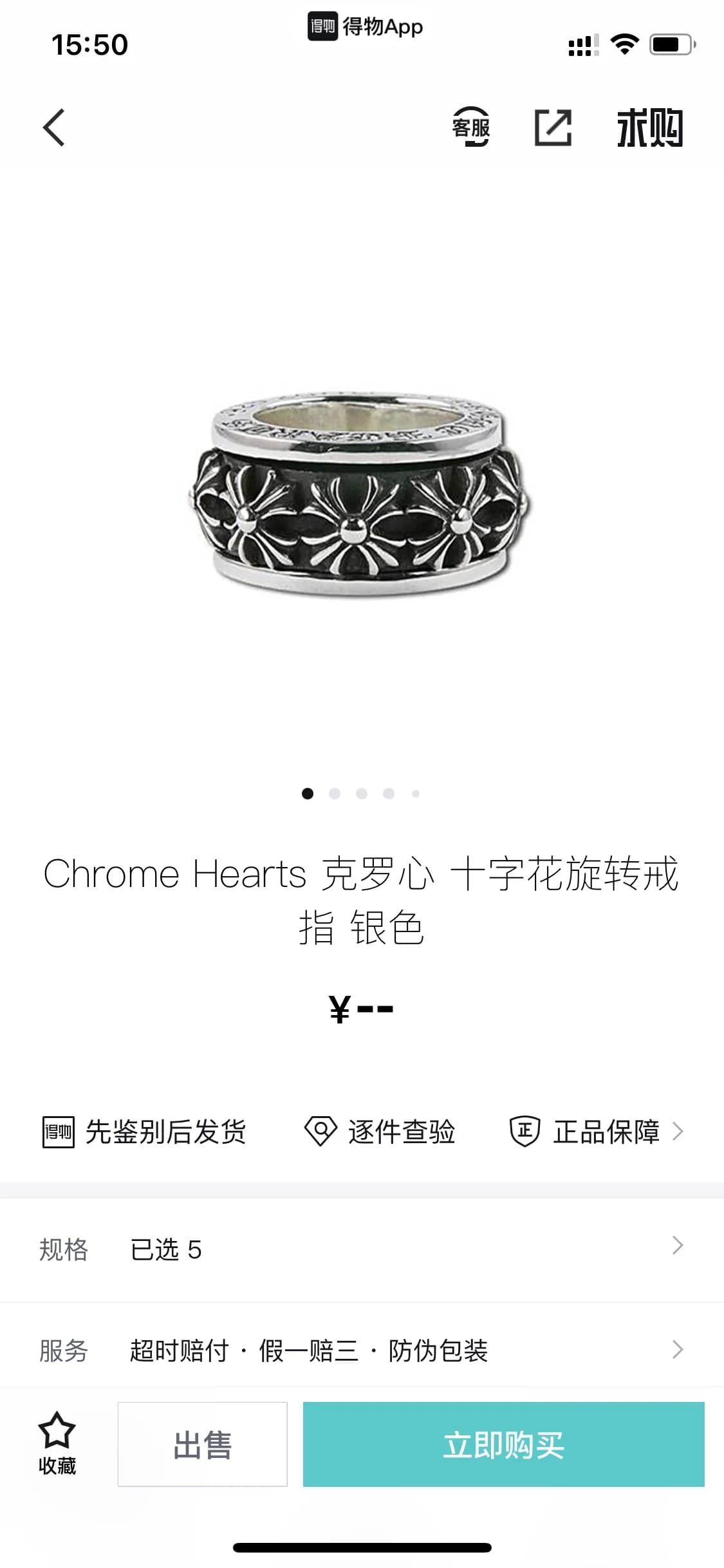This screenshot has height=1568, width=724.
Task: Tap the 出售 sell button
Action: click(202, 1444)
